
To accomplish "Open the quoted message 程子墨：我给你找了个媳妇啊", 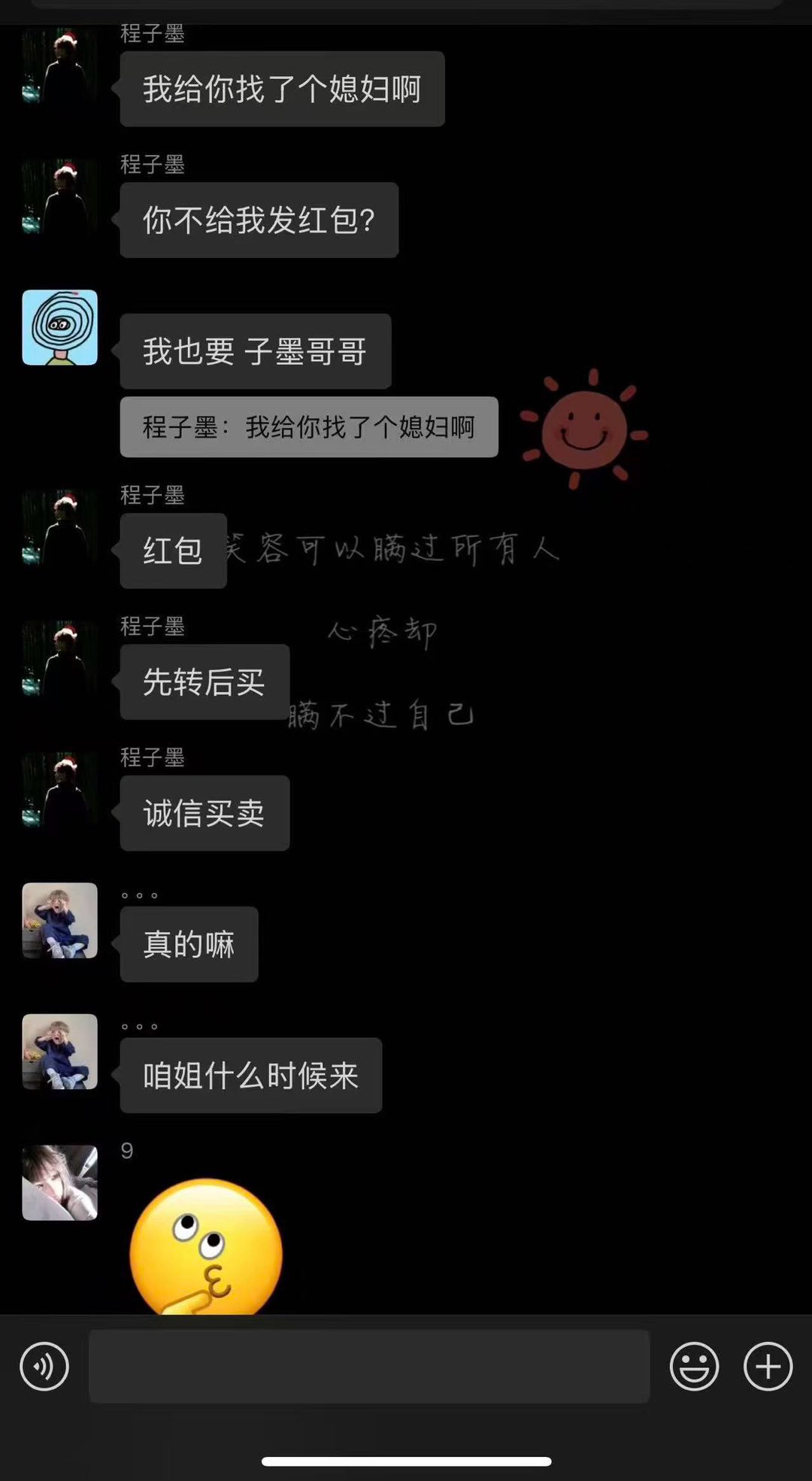I will [308, 427].
